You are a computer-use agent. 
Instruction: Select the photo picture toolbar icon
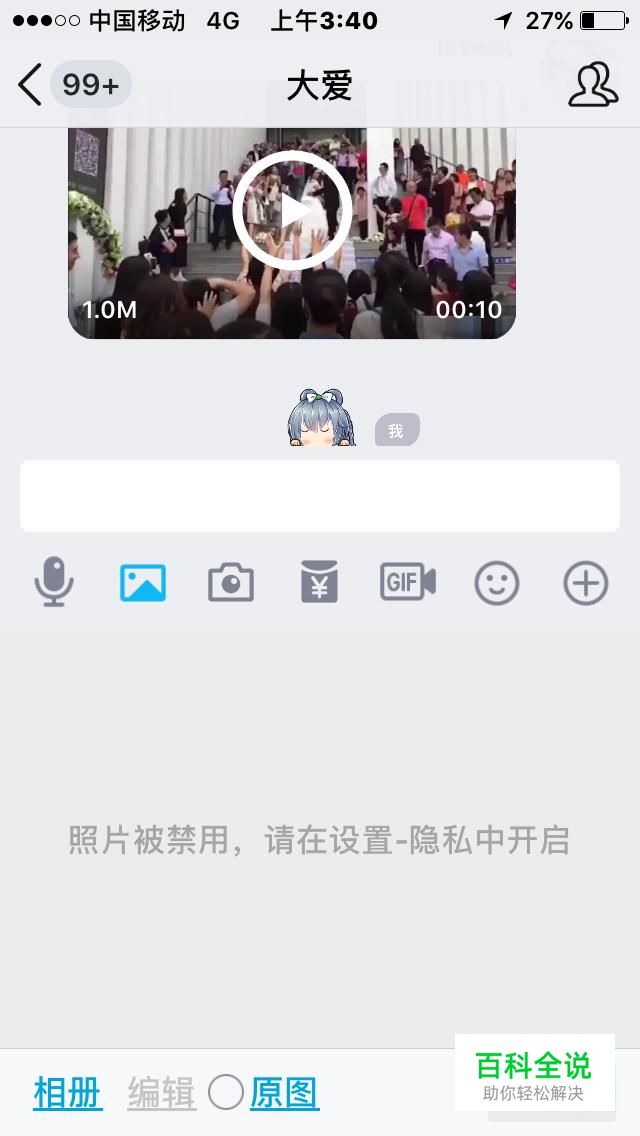pyautogui.click(x=143, y=582)
